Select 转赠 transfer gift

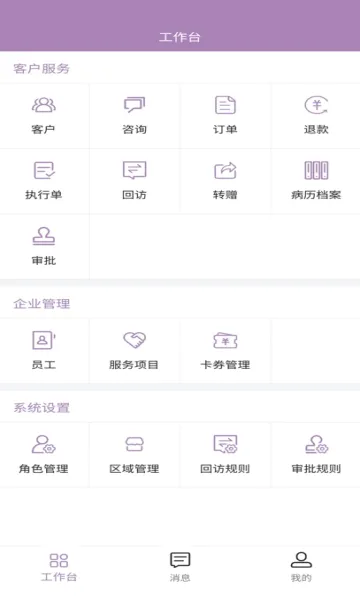coord(225,181)
